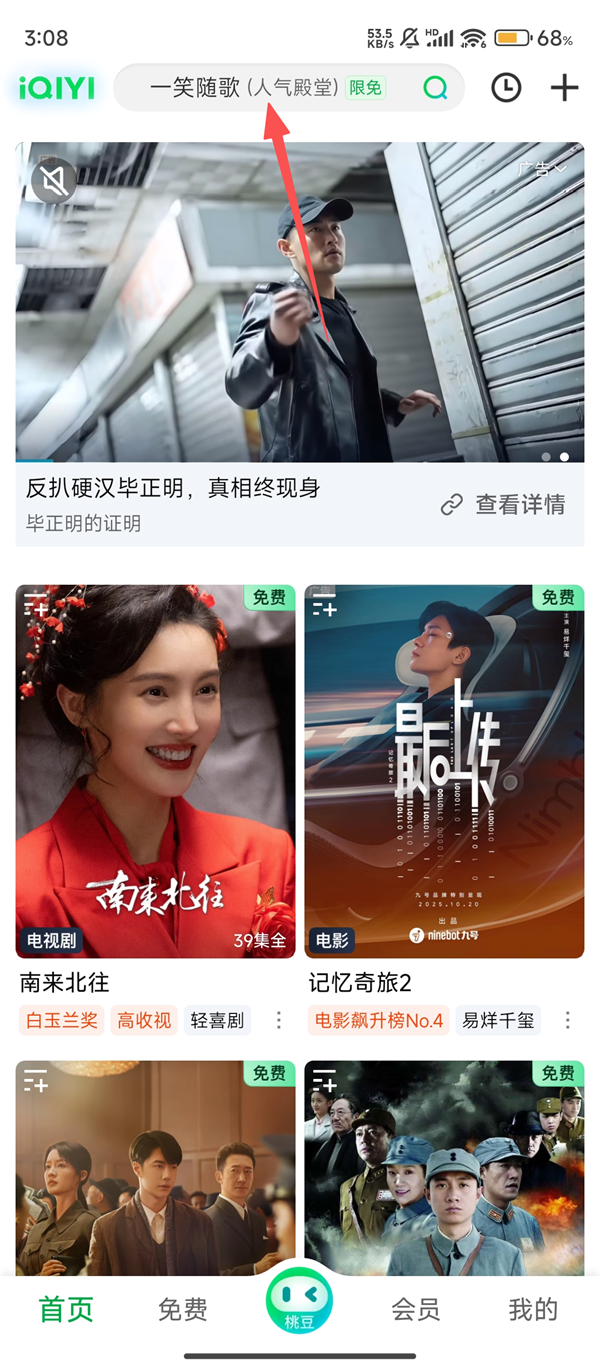
Task: Tap the green search magnifier icon
Action: click(x=435, y=88)
